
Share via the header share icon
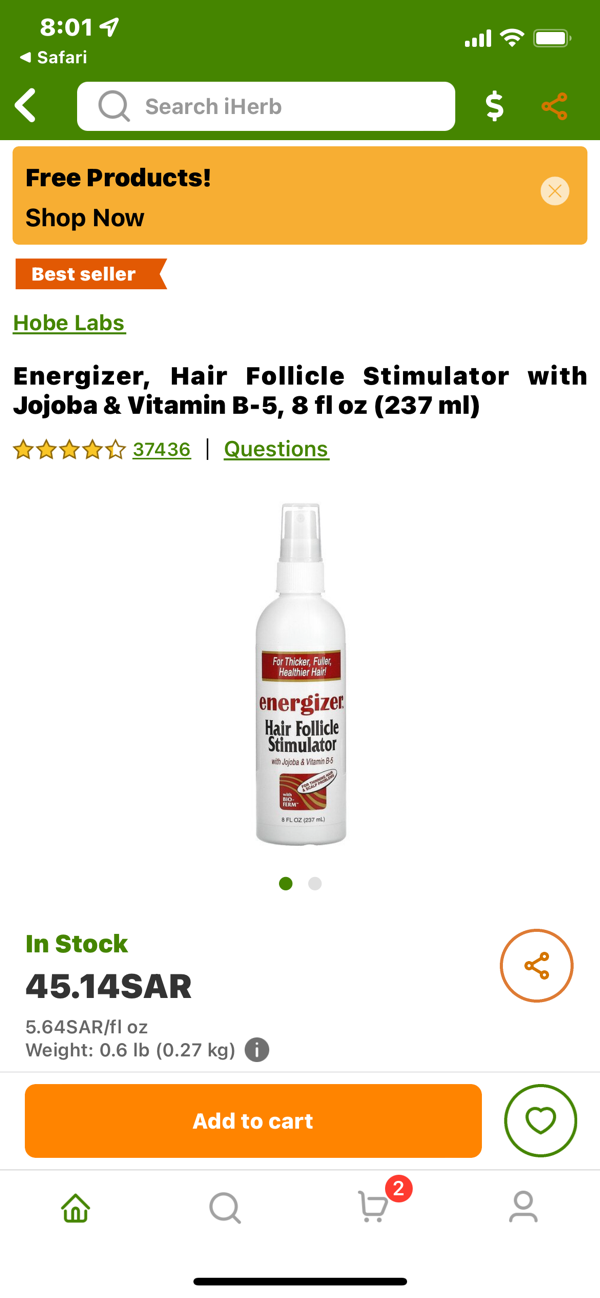coord(555,106)
